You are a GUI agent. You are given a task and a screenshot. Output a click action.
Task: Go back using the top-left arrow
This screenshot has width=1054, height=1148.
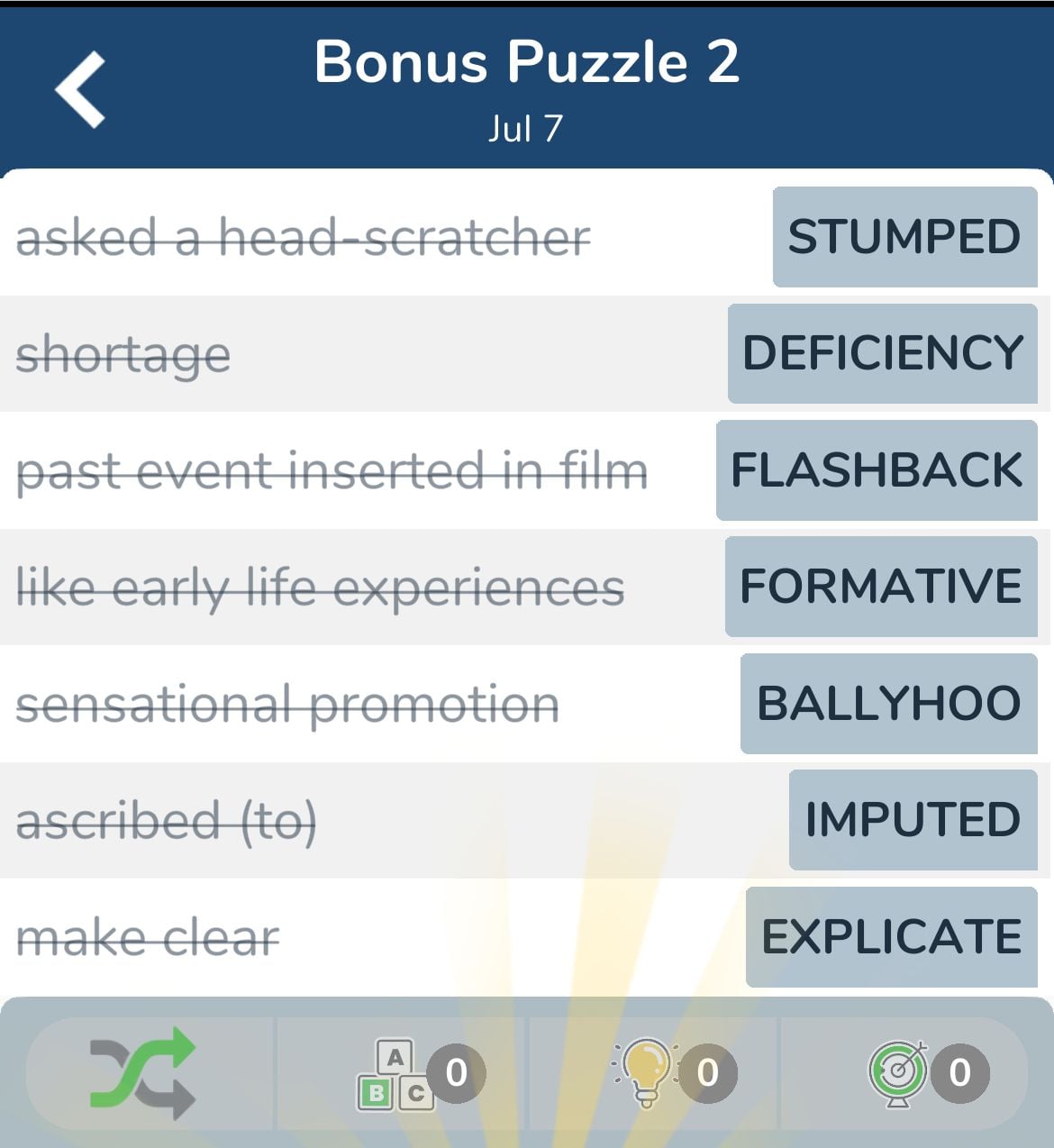point(81,89)
